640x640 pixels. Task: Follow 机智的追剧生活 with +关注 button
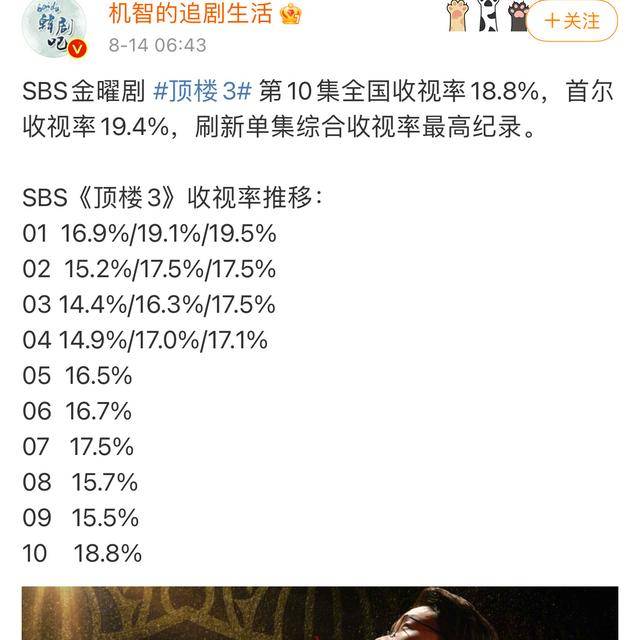tap(571, 20)
